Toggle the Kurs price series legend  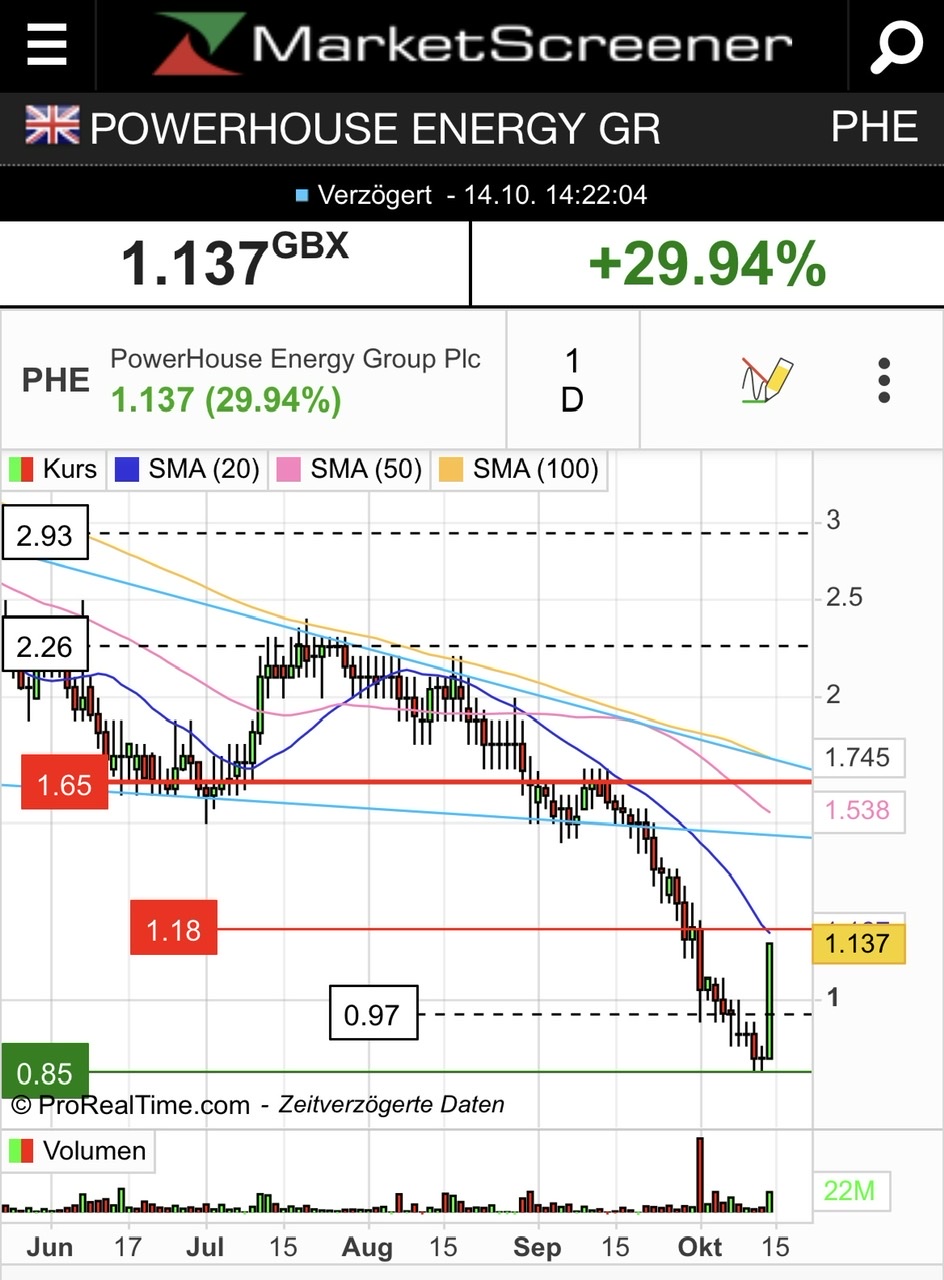coord(53,469)
